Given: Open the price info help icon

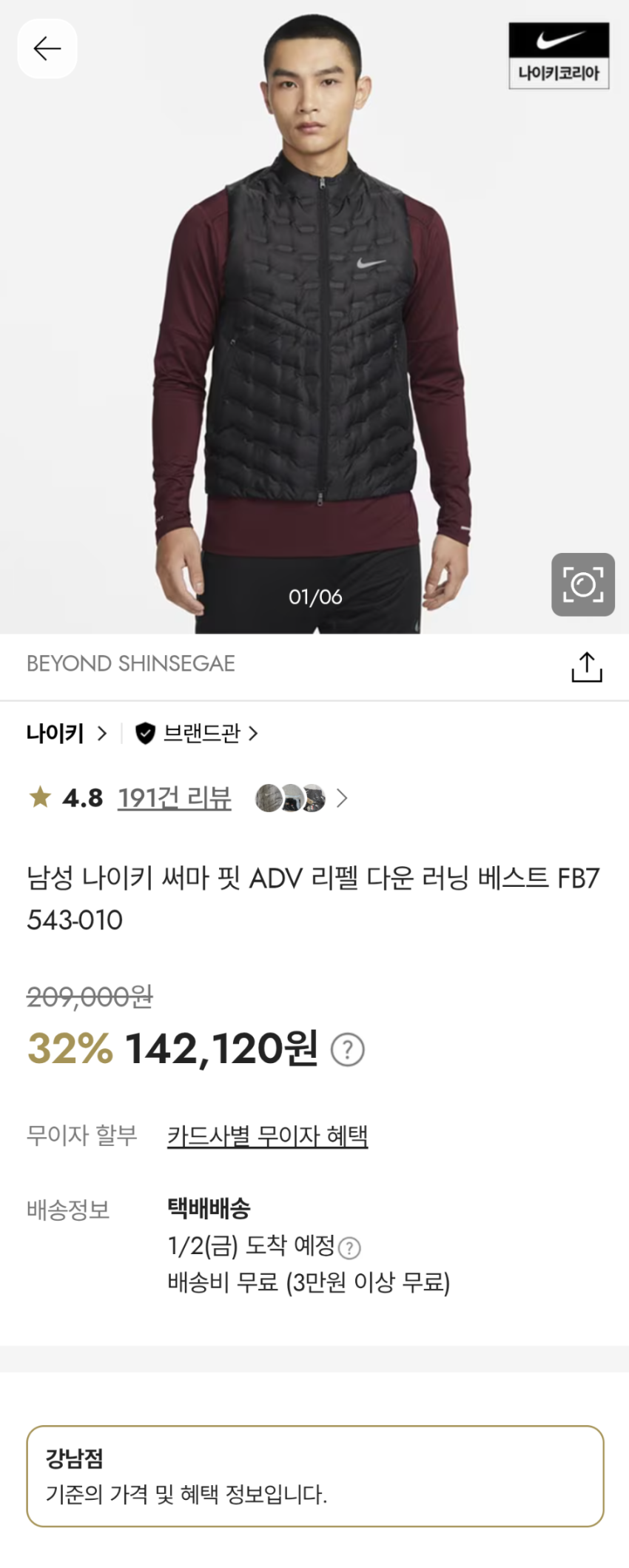Looking at the screenshot, I should click(347, 1050).
